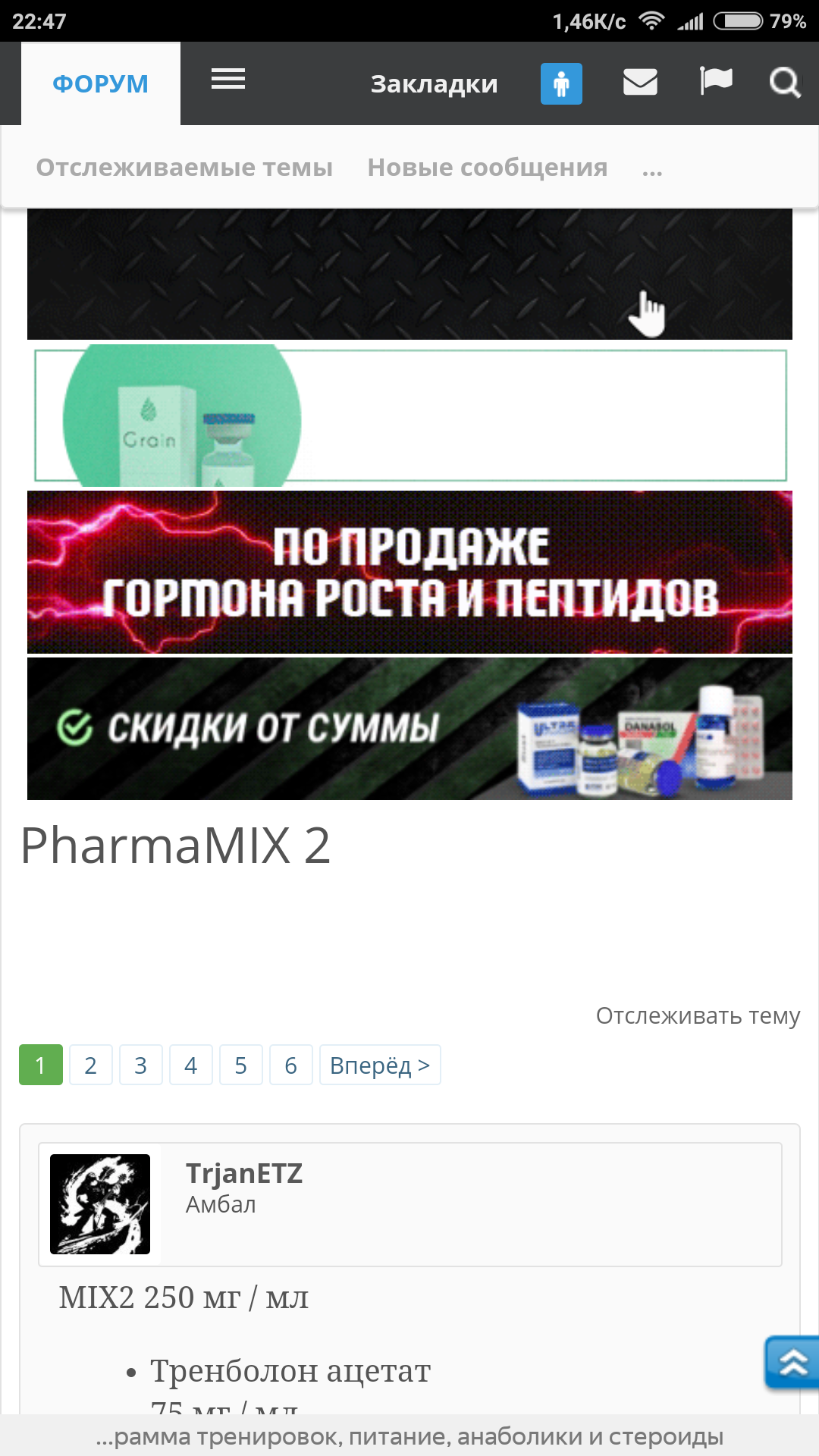Image resolution: width=819 pixels, height=1456 pixels.
Task: Switch to the ФОРУМ tab
Action: click(100, 84)
